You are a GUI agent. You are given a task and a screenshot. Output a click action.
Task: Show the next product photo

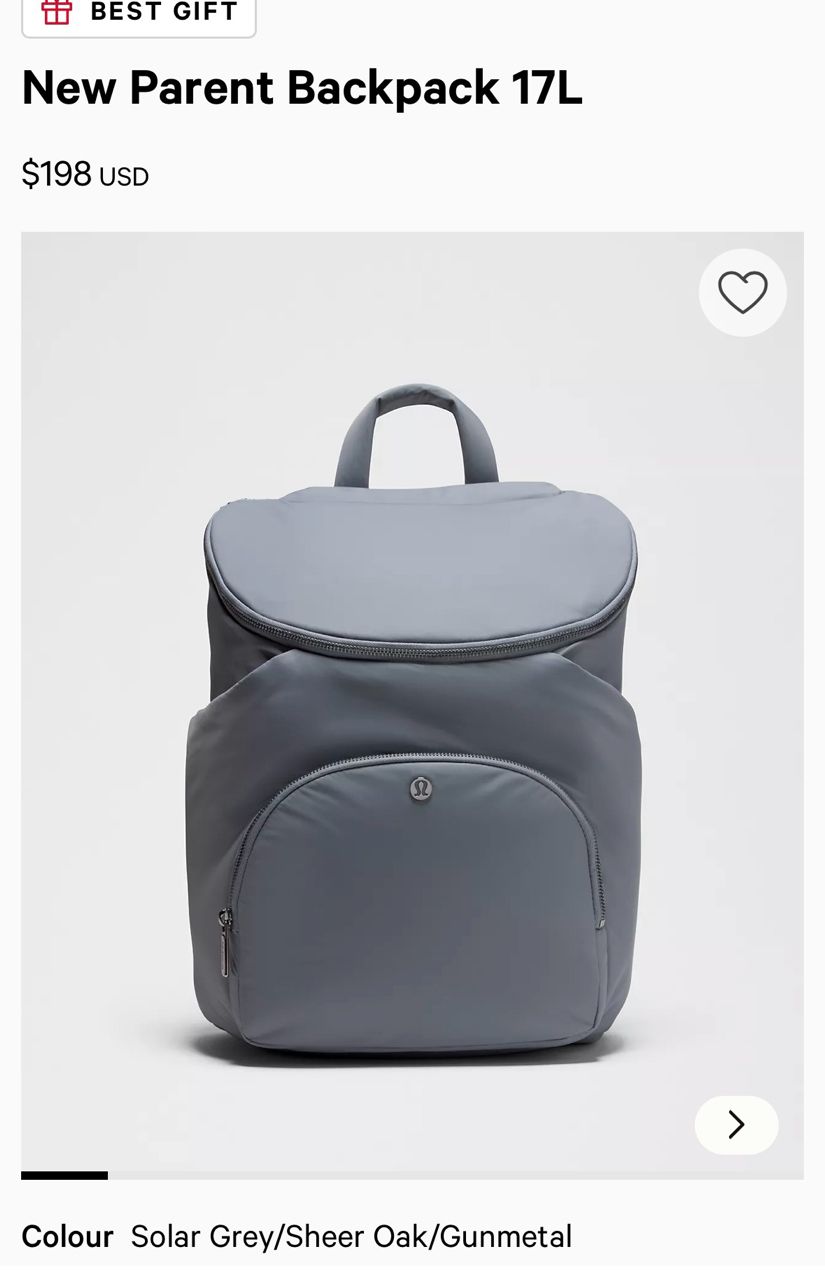pyautogui.click(x=736, y=1125)
